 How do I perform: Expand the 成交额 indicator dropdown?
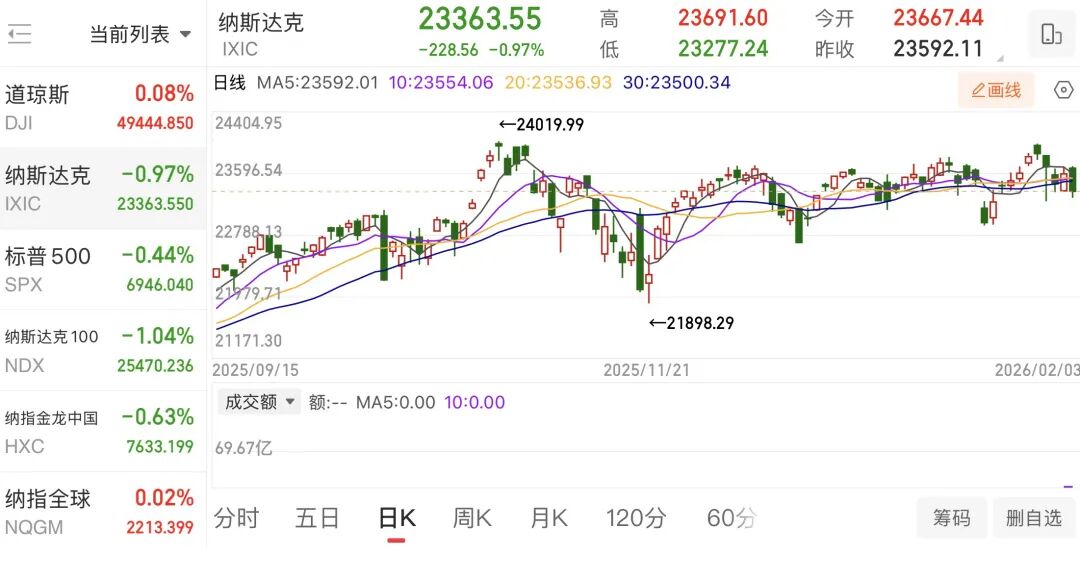260,402
